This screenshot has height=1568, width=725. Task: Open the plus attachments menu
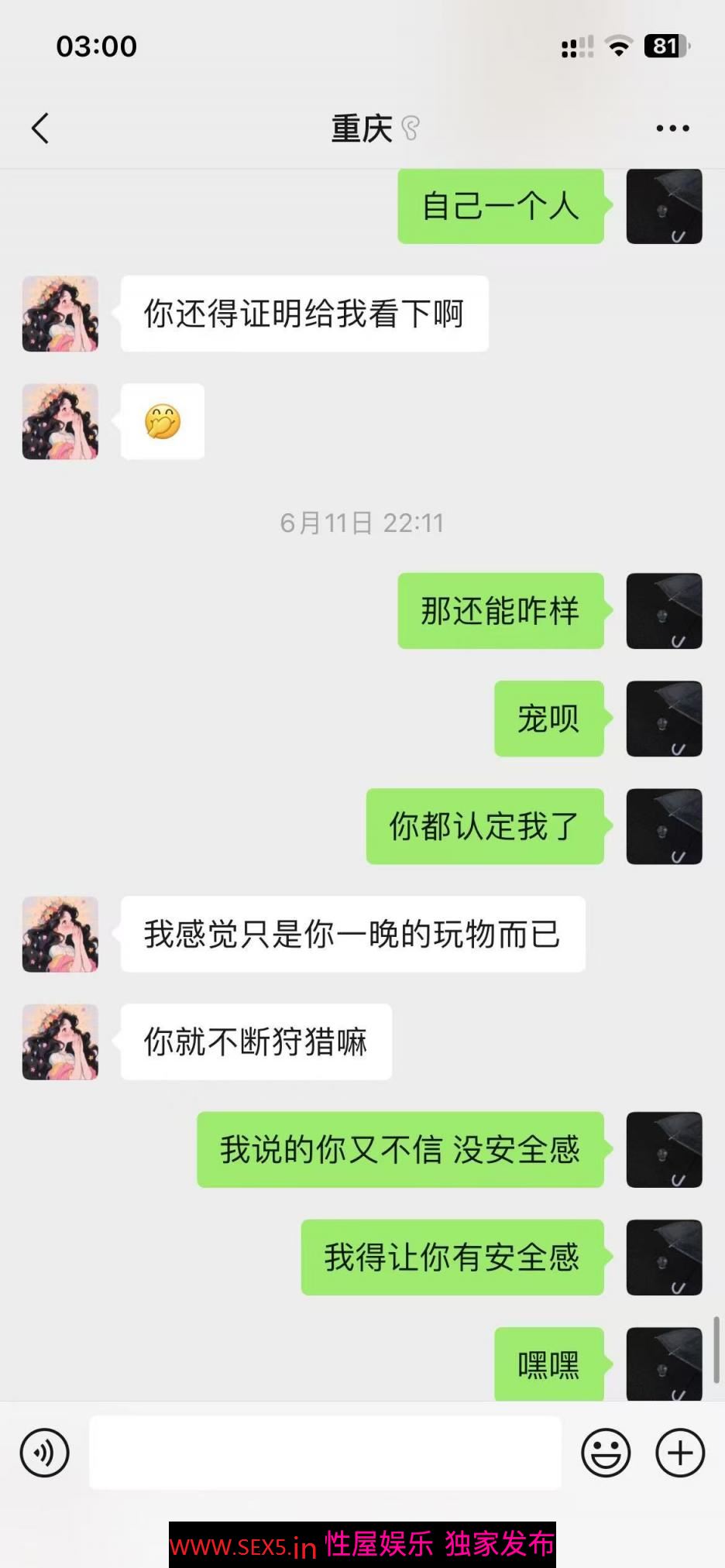pyautogui.click(x=680, y=1453)
